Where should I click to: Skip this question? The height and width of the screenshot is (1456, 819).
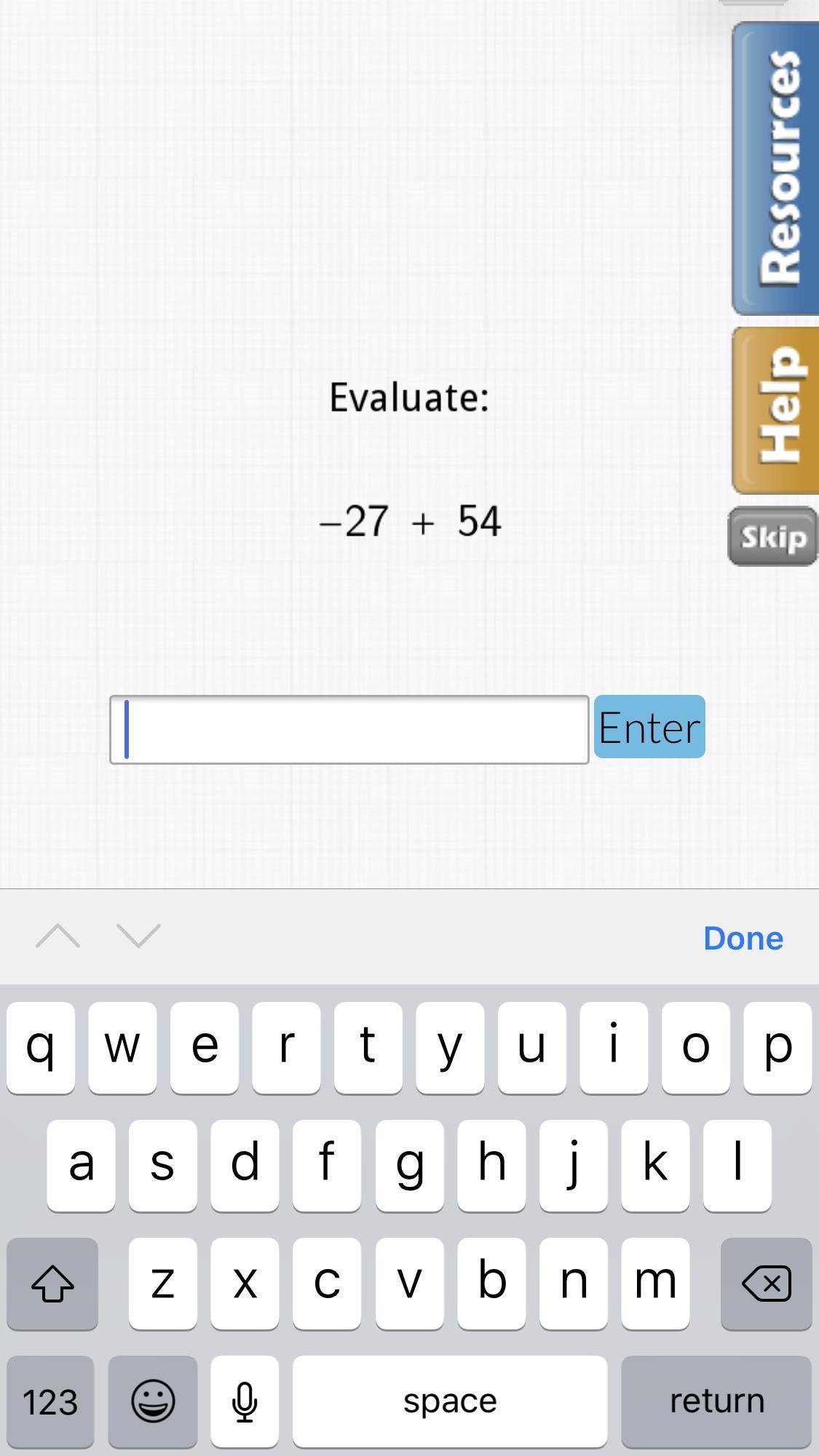pos(772,537)
